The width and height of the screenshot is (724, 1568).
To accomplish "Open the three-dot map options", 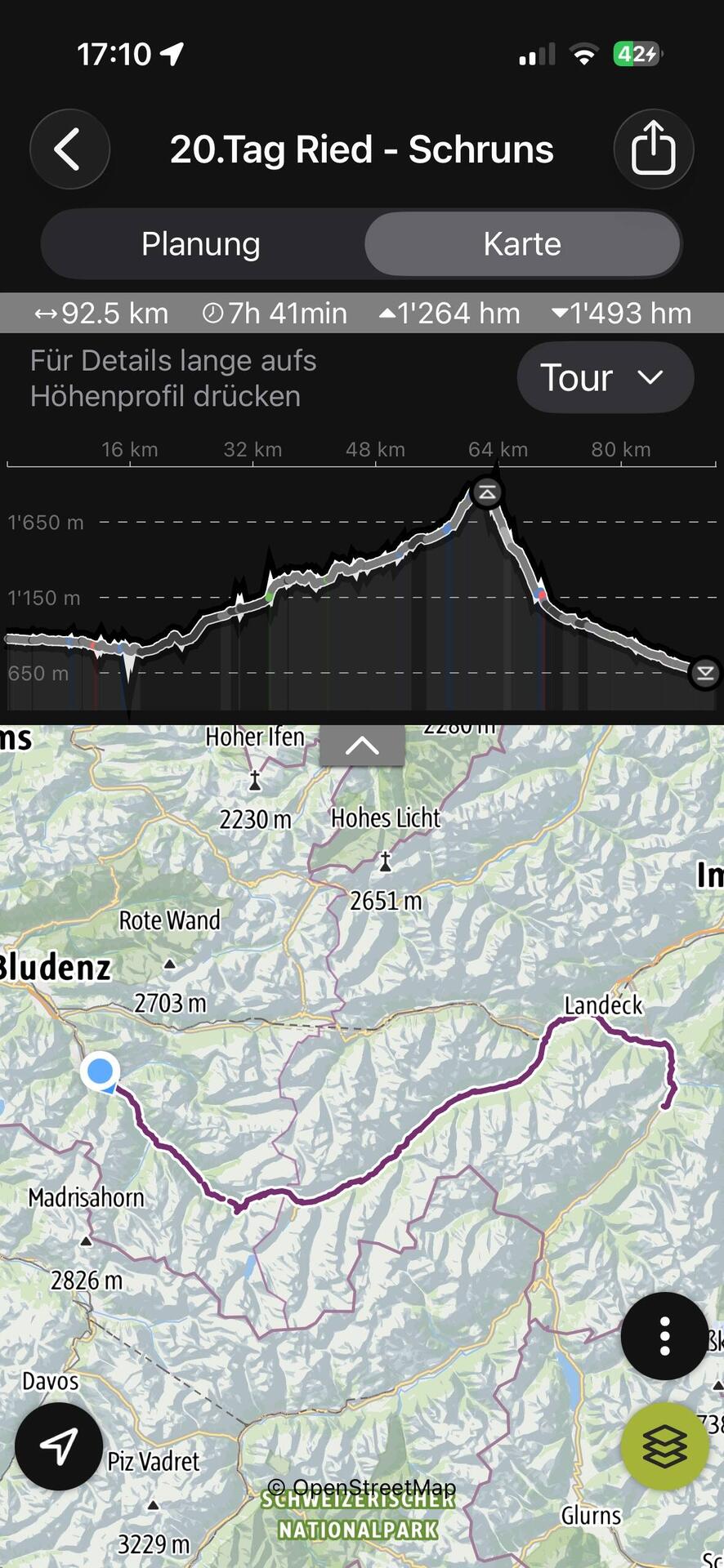I will [664, 1336].
